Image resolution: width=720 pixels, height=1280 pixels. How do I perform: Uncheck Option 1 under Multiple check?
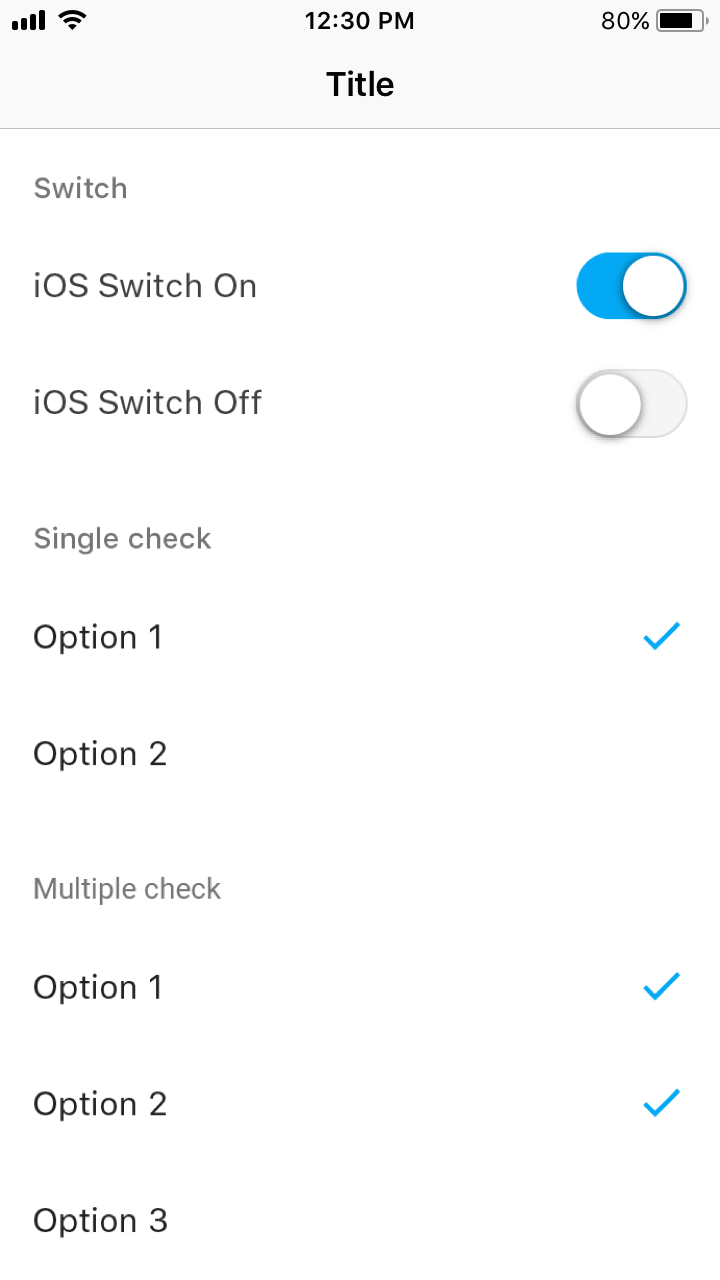[x=360, y=987]
